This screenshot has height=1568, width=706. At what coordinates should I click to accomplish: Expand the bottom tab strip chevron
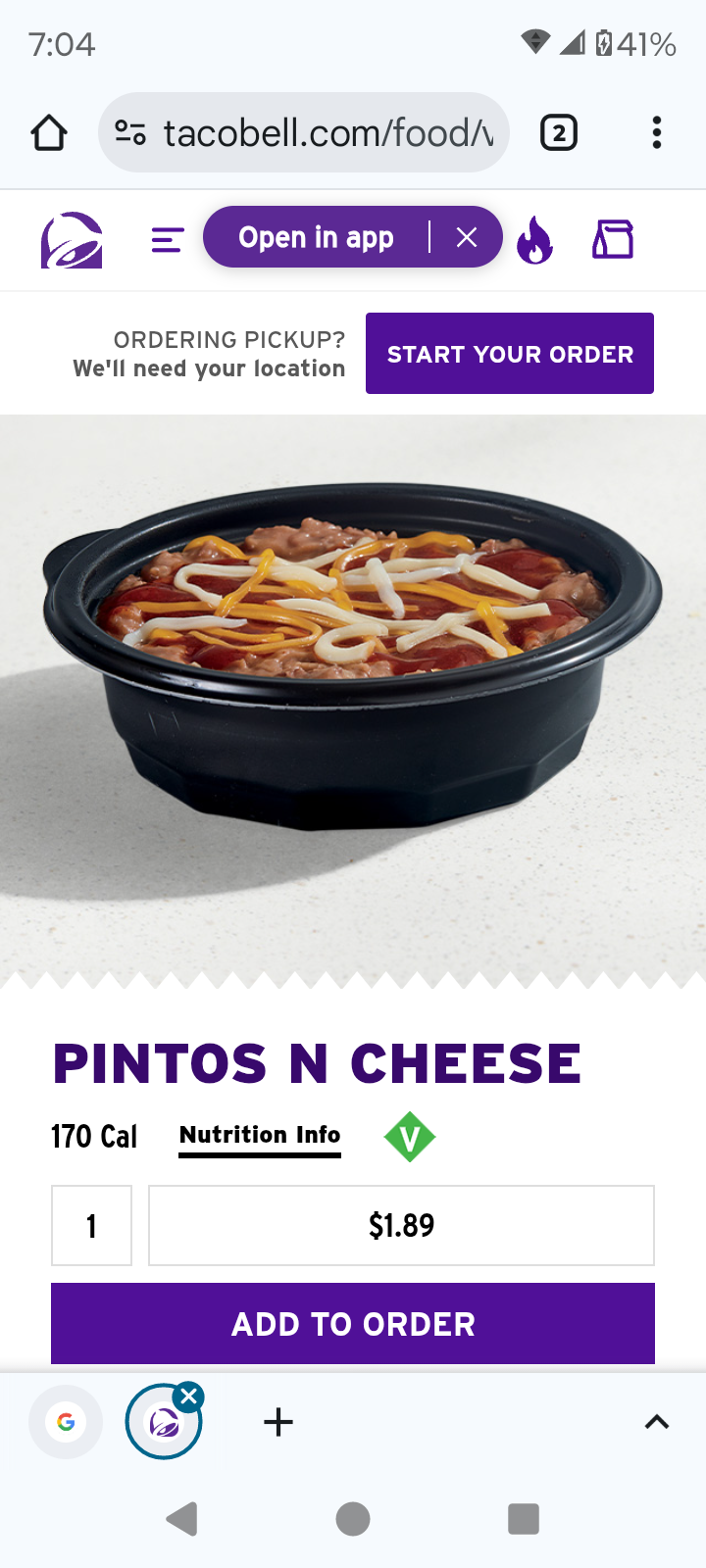pyautogui.click(x=657, y=1422)
